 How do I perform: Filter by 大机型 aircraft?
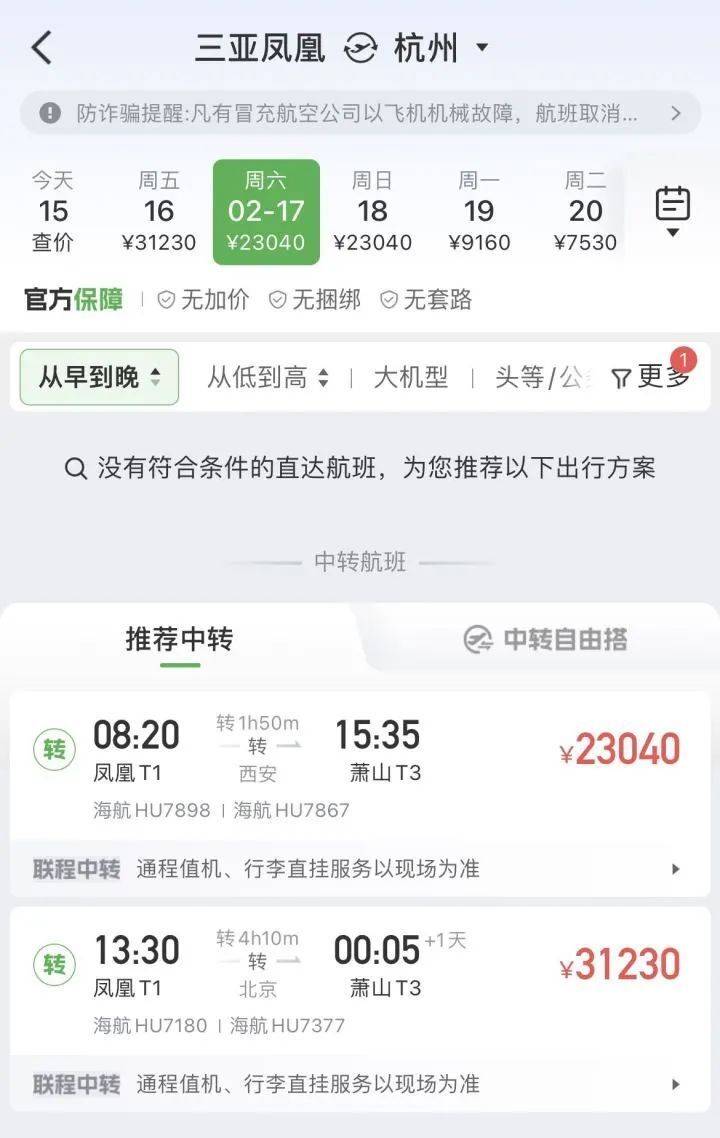point(410,377)
